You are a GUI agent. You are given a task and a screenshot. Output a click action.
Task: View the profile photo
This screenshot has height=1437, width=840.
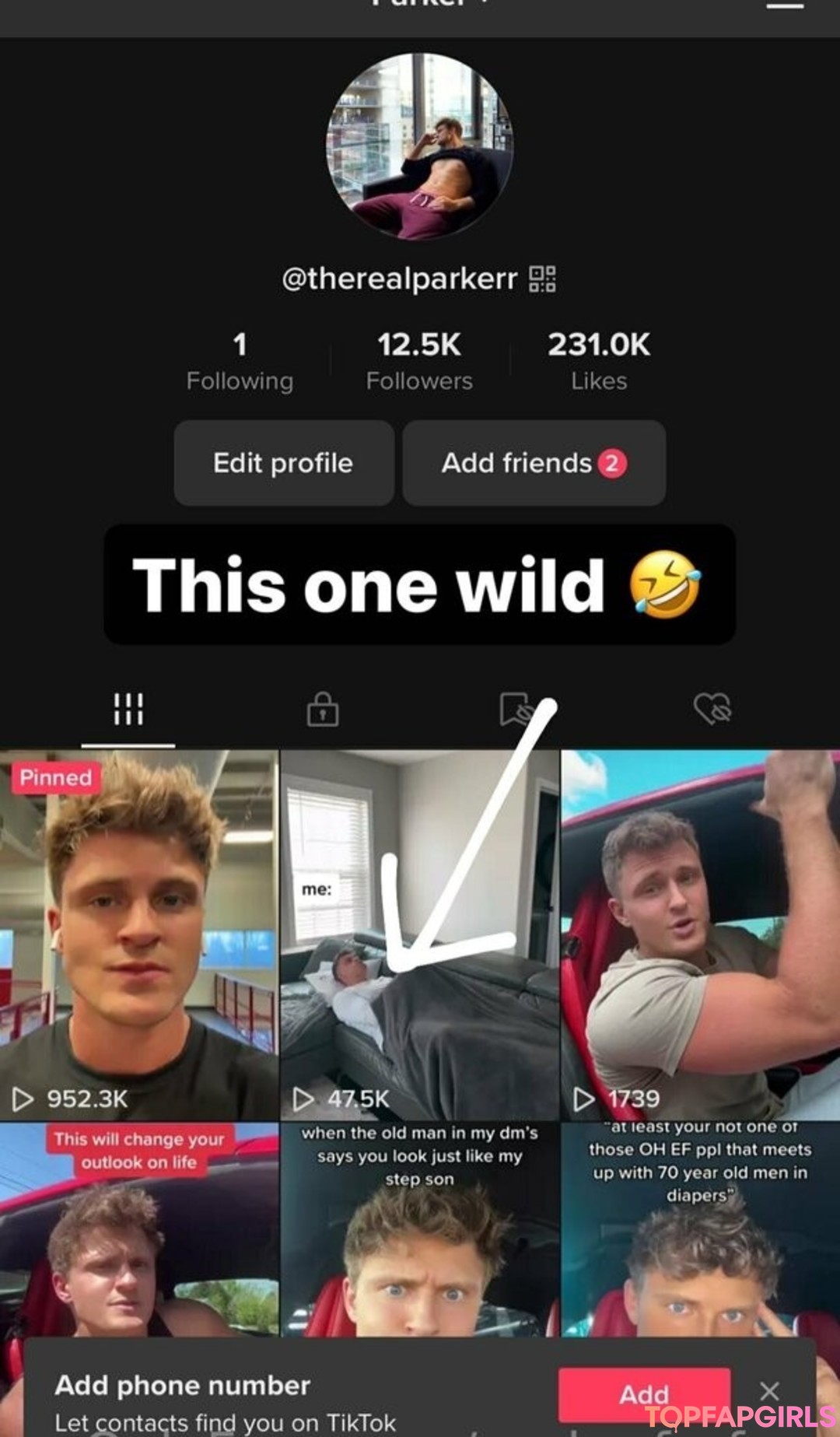click(419, 146)
